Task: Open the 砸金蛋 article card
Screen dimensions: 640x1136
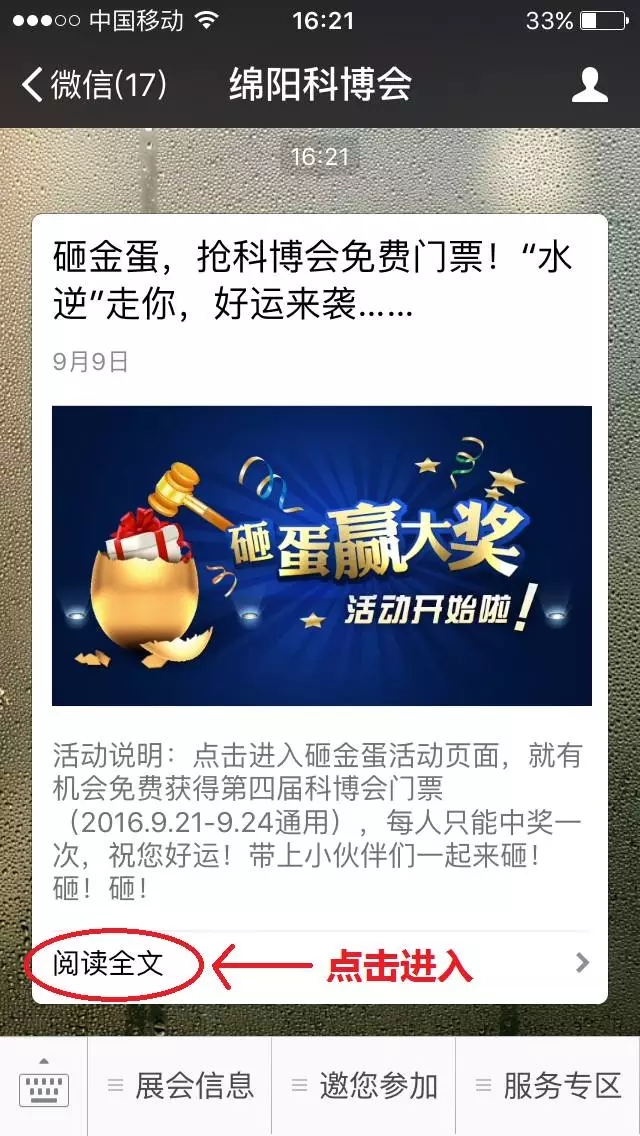Action: coord(320,555)
